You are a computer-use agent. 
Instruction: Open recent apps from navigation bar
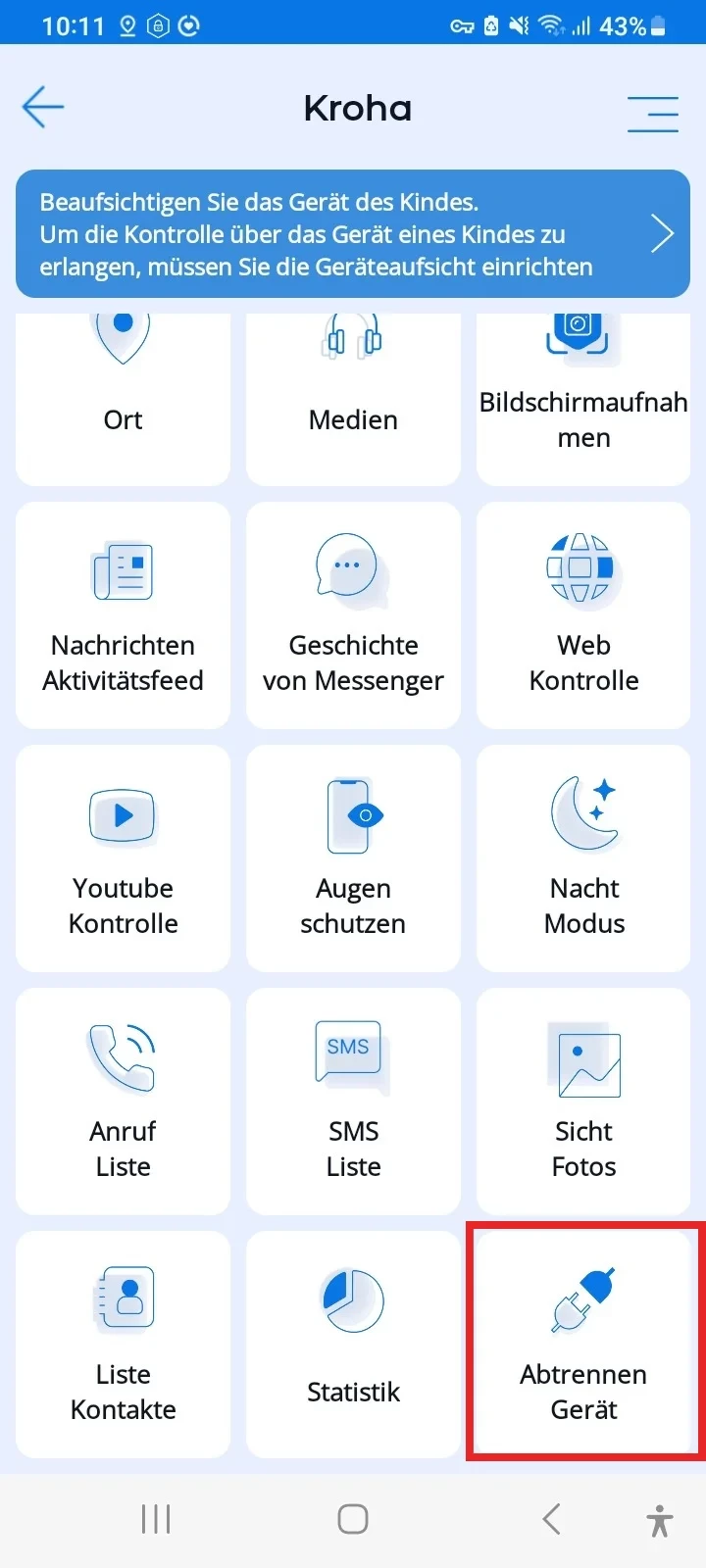(156, 1519)
